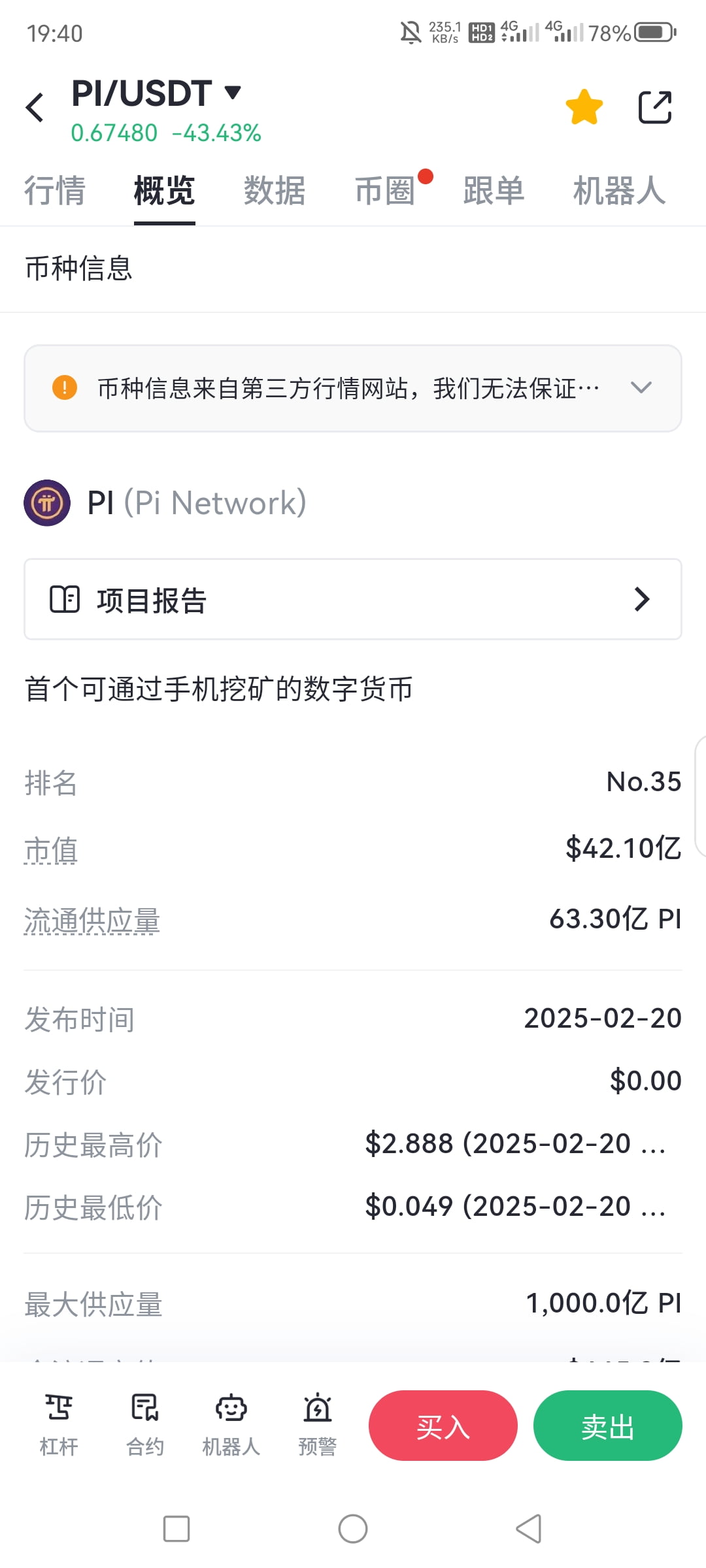Tap the 买入 buy button
Viewport: 706px width, 1568px height.
point(443,1425)
